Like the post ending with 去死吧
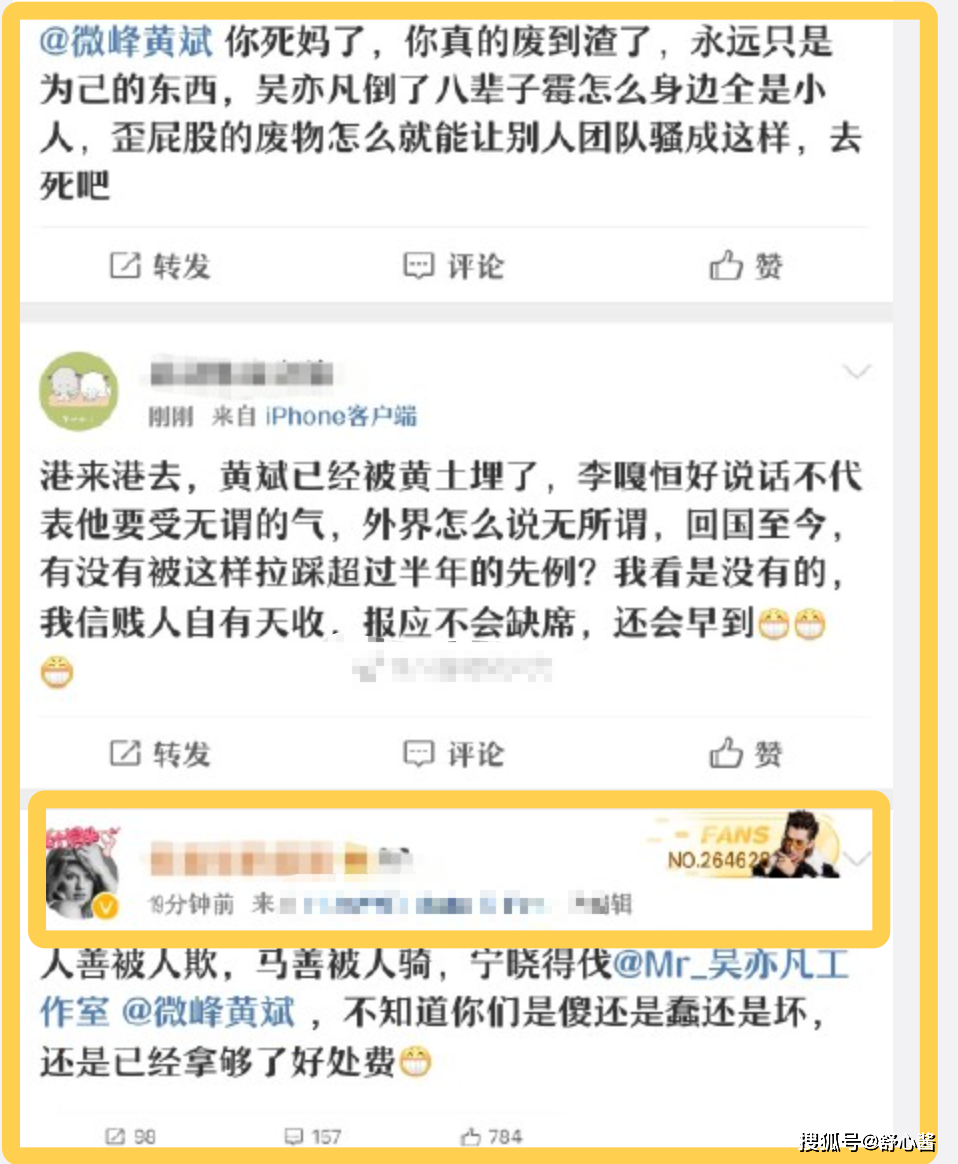The width and height of the screenshot is (958, 1164). point(746,266)
